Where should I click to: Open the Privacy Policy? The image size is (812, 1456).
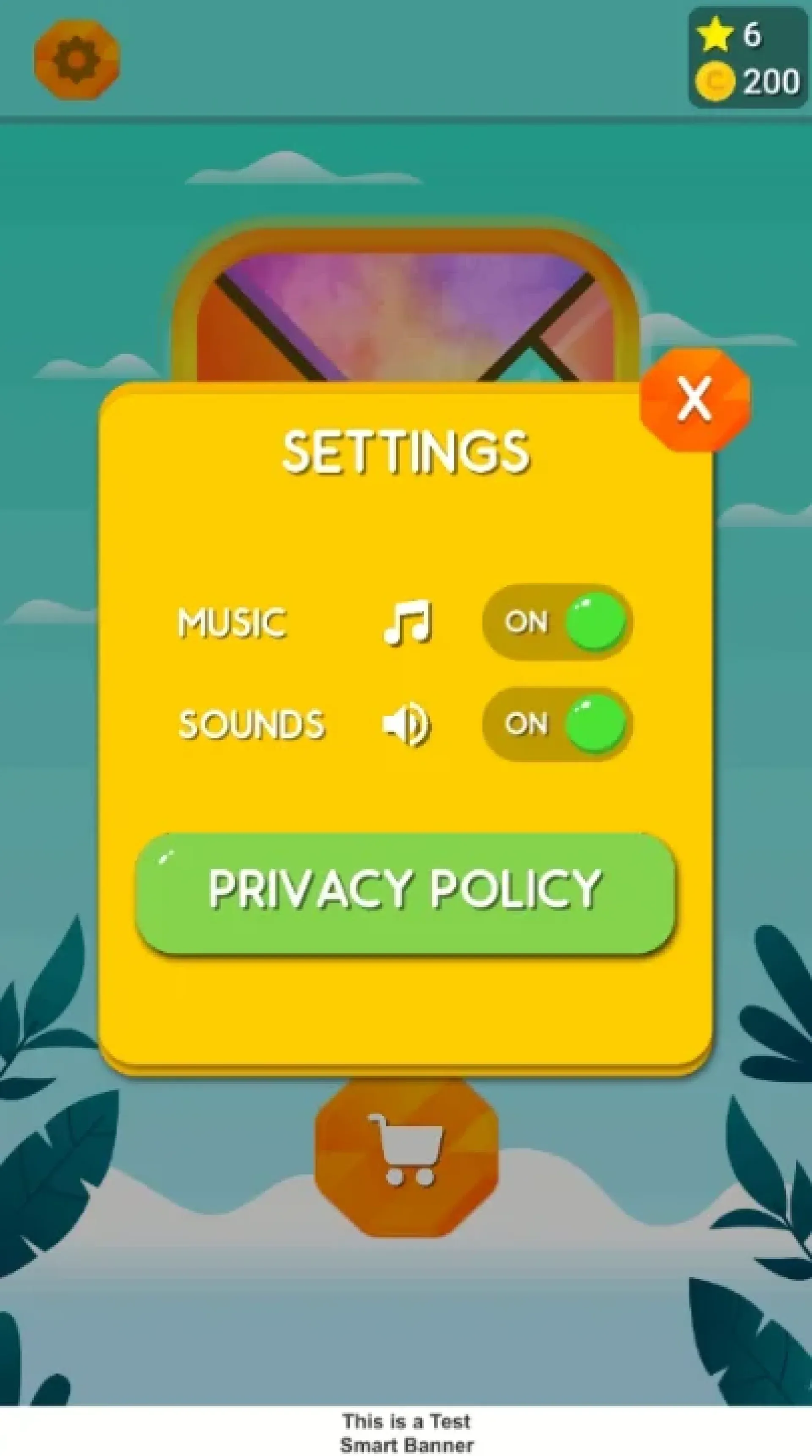(x=405, y=893)
